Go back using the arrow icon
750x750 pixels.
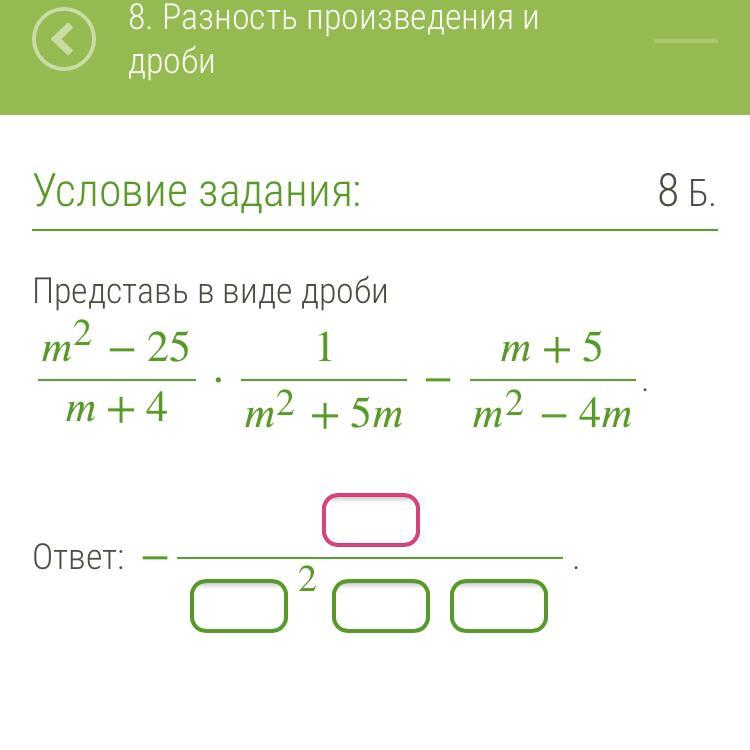(64, 40)
